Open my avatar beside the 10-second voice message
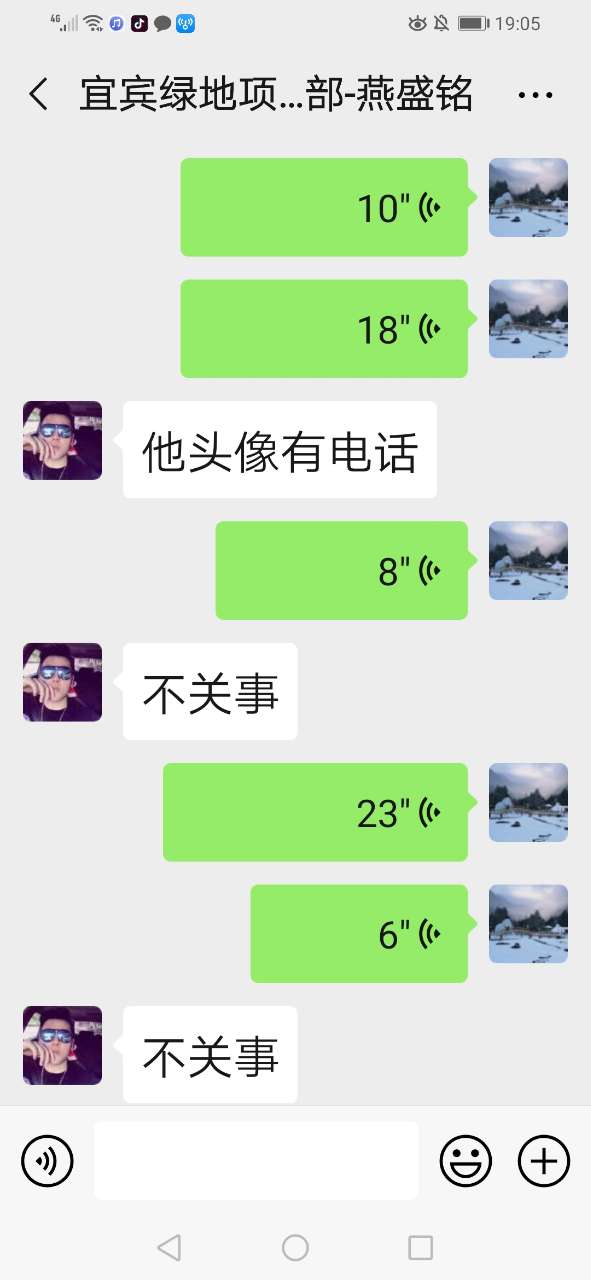 (528, 198)
